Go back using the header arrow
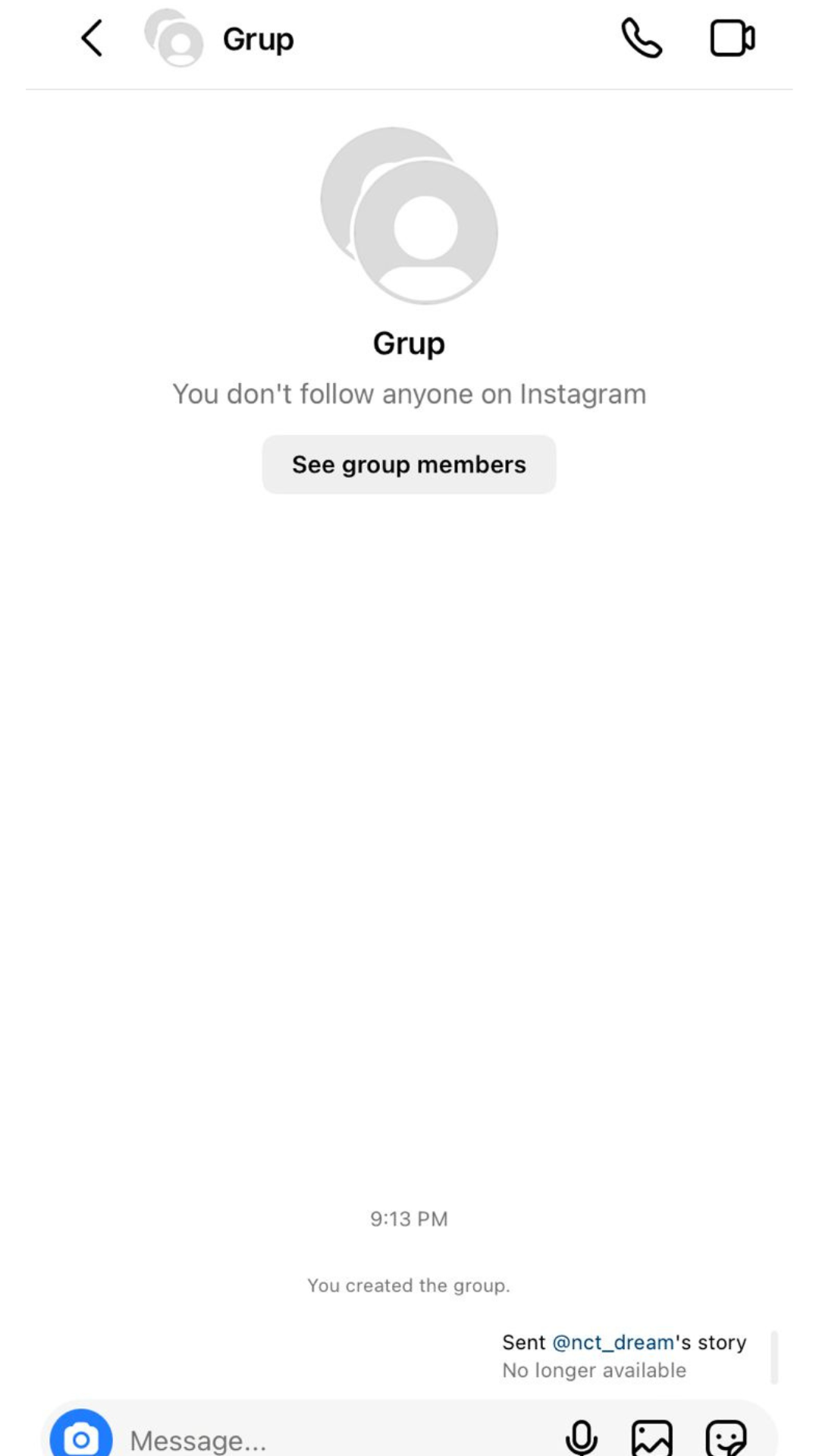 pyautogui.click(x=92, y=38)
